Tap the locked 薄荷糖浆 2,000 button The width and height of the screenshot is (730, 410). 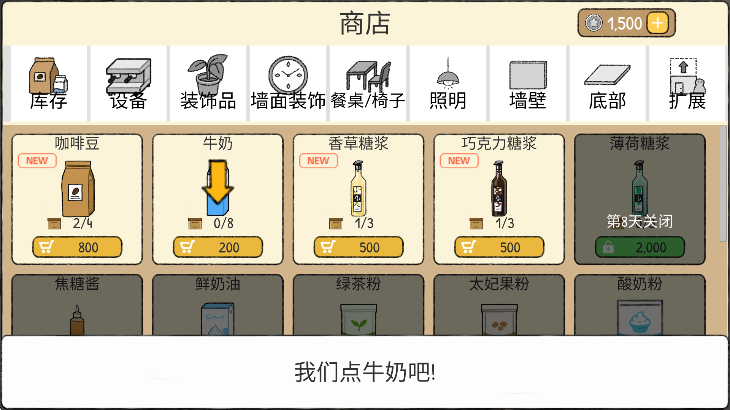click(640, 247)
